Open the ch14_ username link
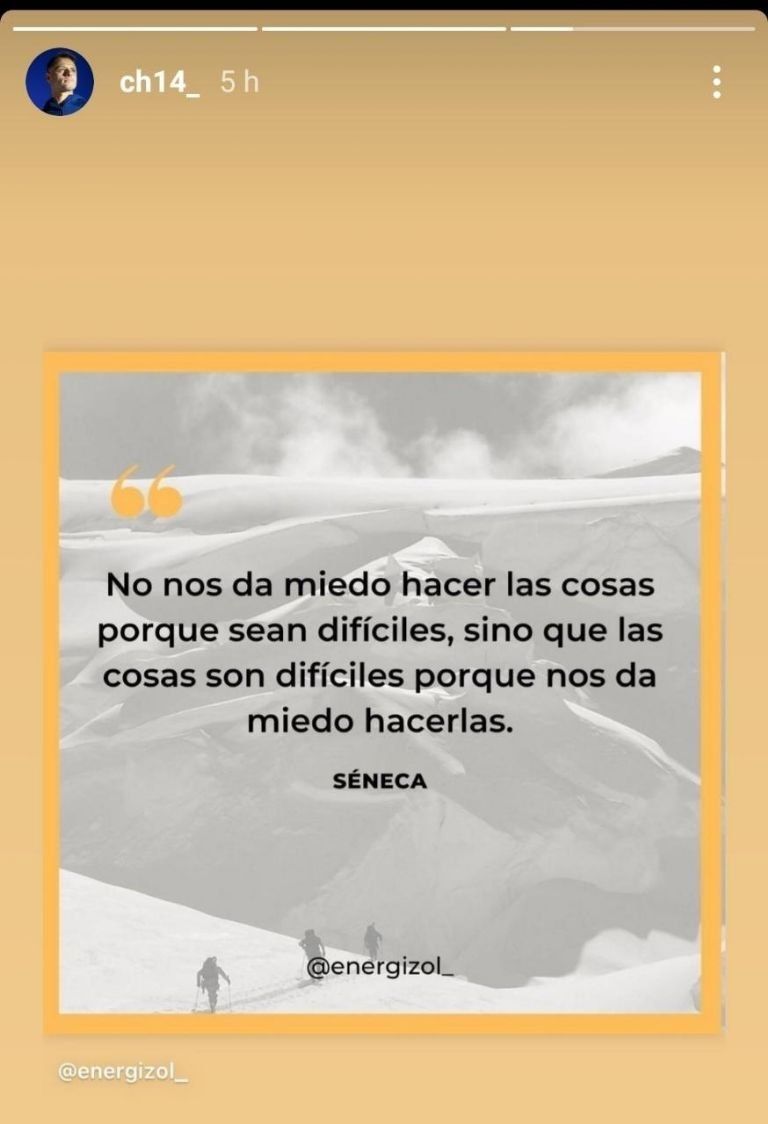The width and height of the screenshot is (768, 1124). [159, 82]
